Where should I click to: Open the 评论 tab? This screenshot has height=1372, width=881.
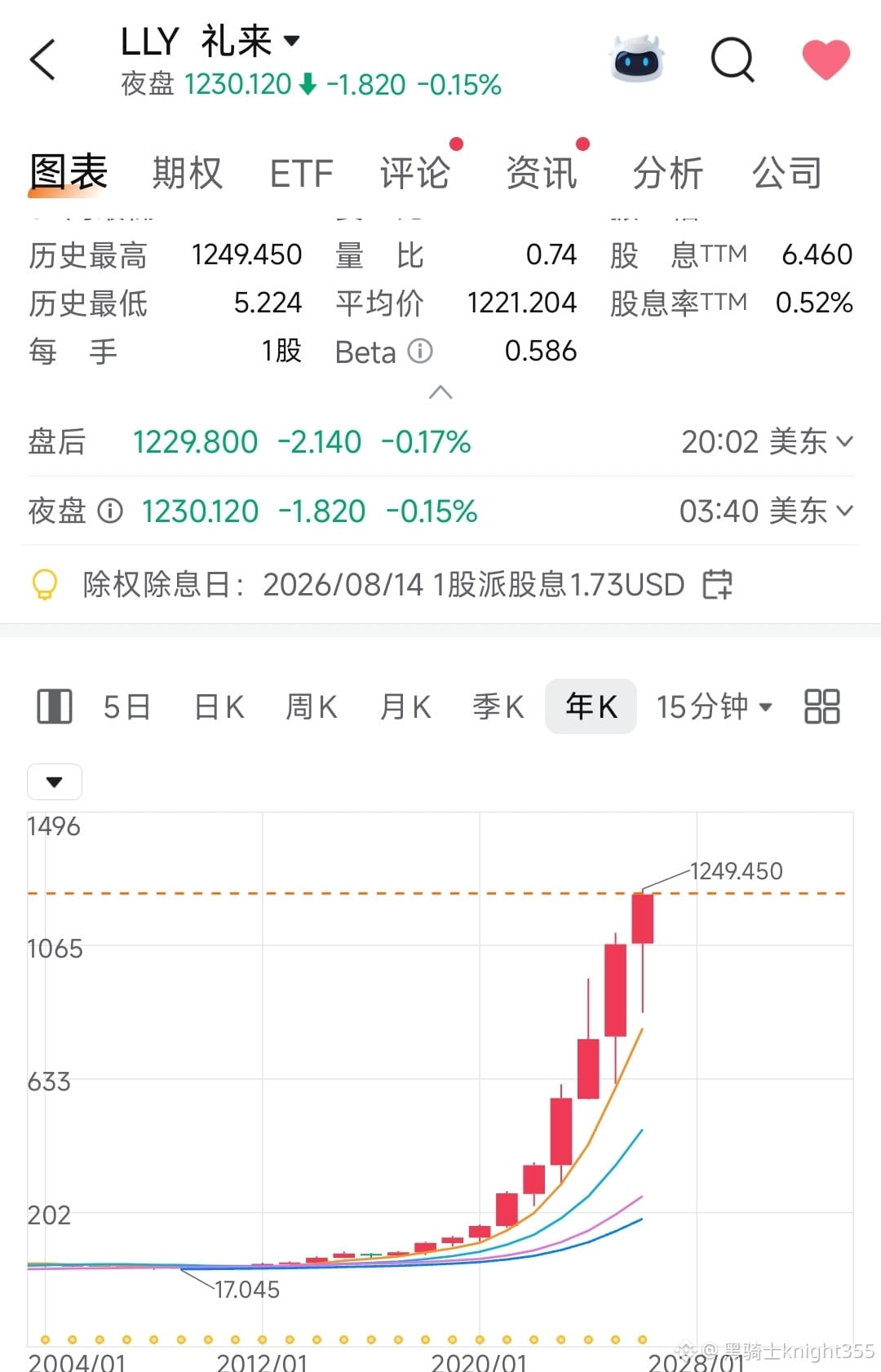tap(414, 173)
